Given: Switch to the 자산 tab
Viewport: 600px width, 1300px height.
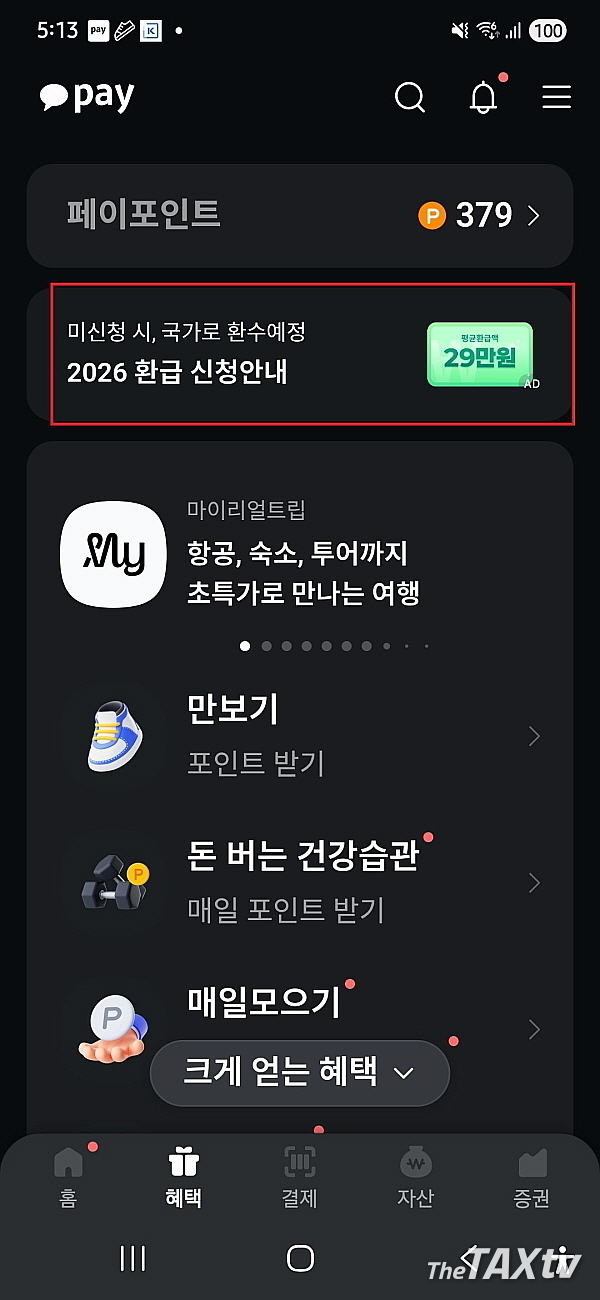Looking at the screenshot, I should tap(415, 1178).
